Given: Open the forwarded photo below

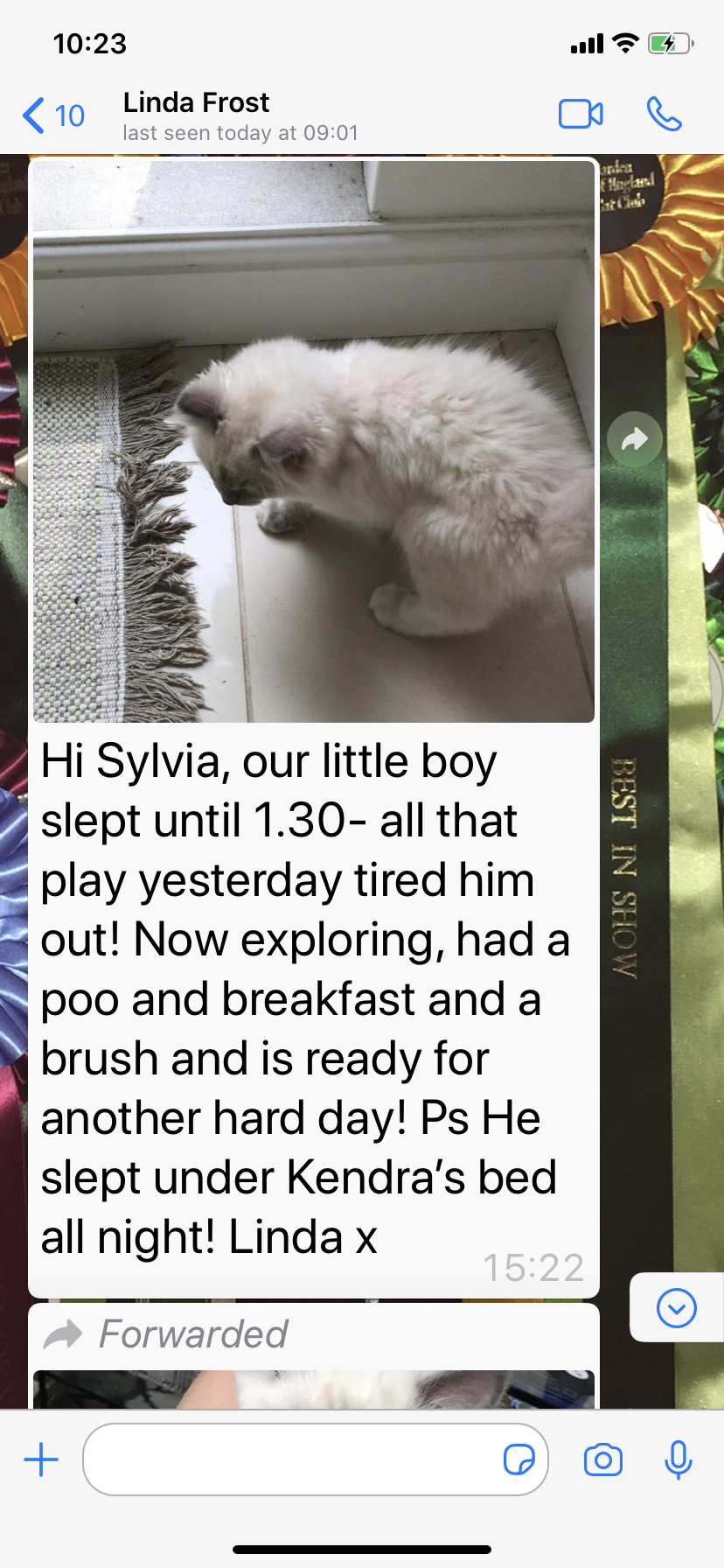Looking at the screenshot, I should tap(314, 1389).
